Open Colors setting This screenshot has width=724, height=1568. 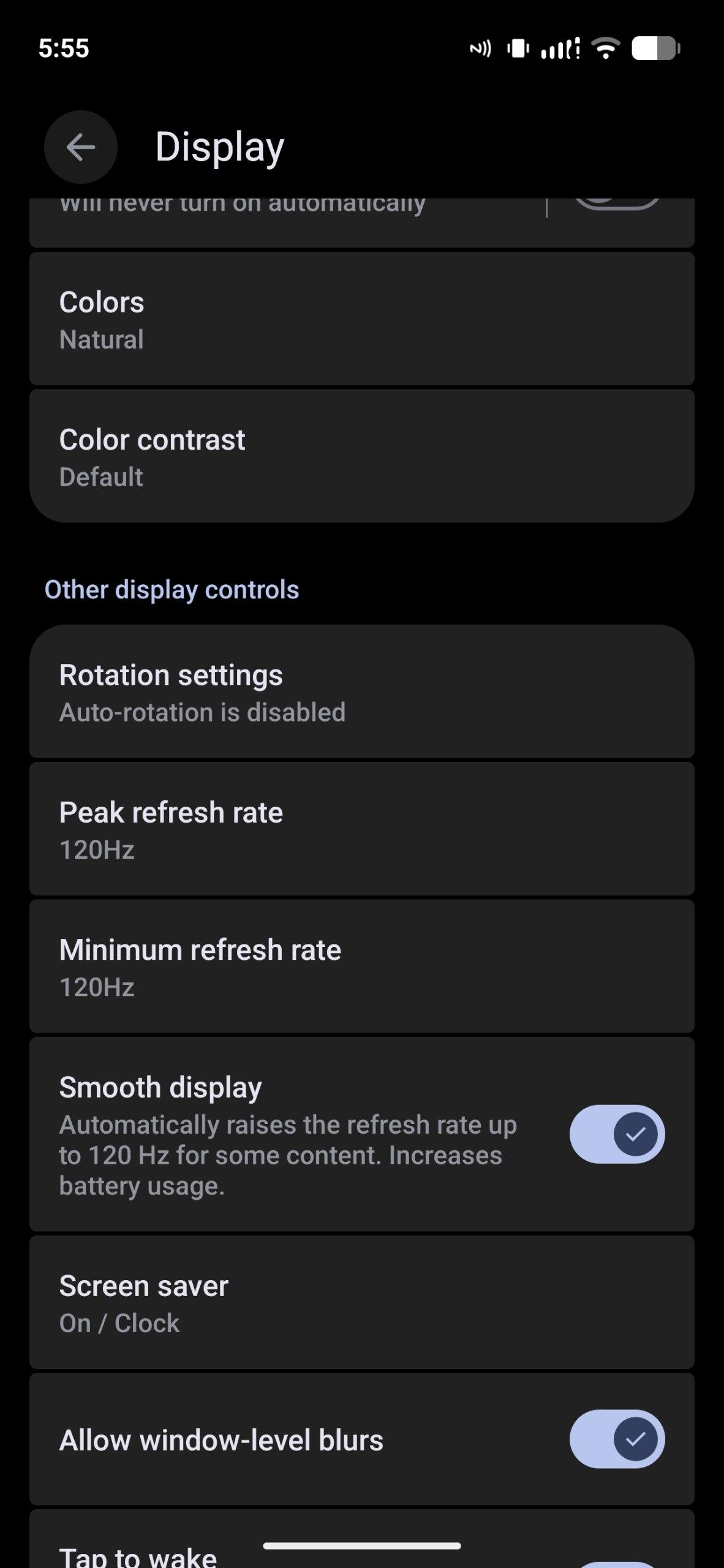point(361,319)
